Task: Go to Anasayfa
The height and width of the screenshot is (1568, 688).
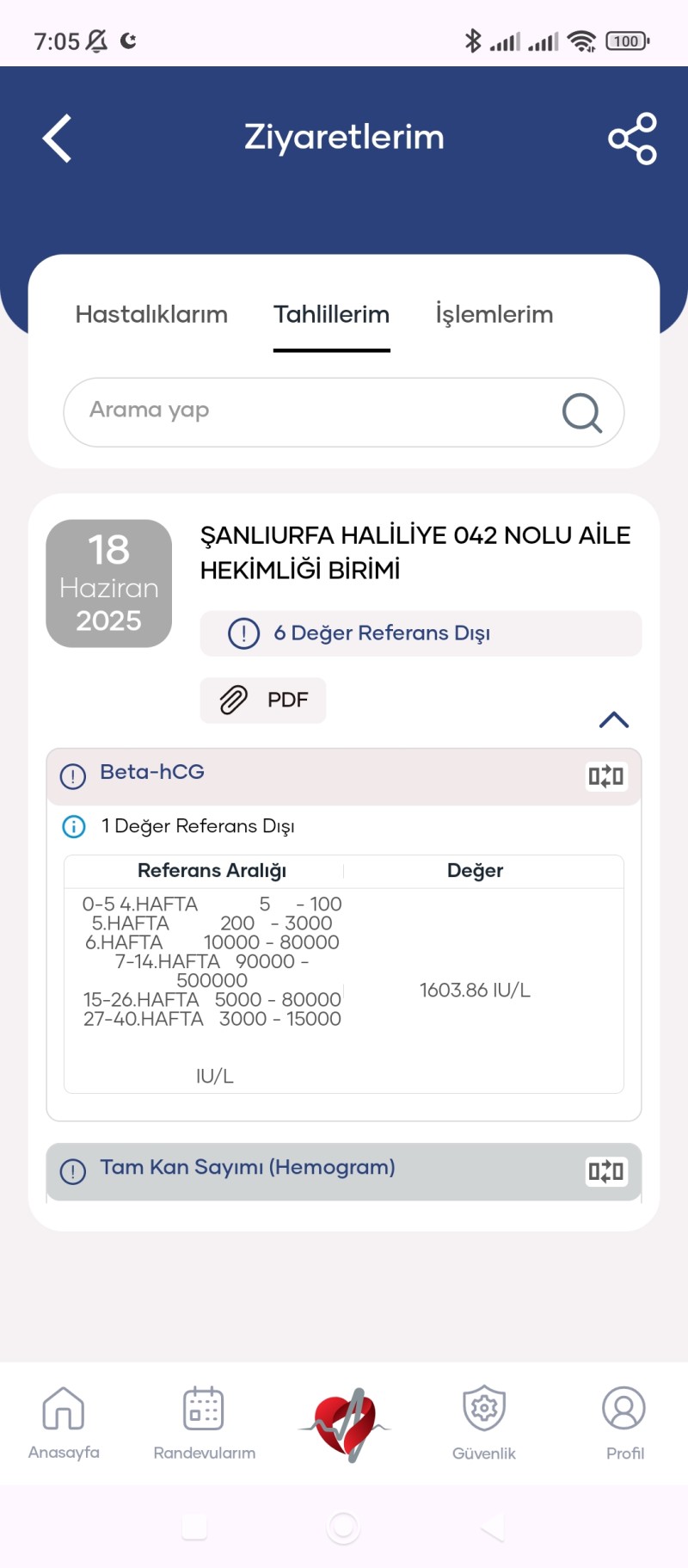Action: pyautogui.click(x=64, y=1423)
